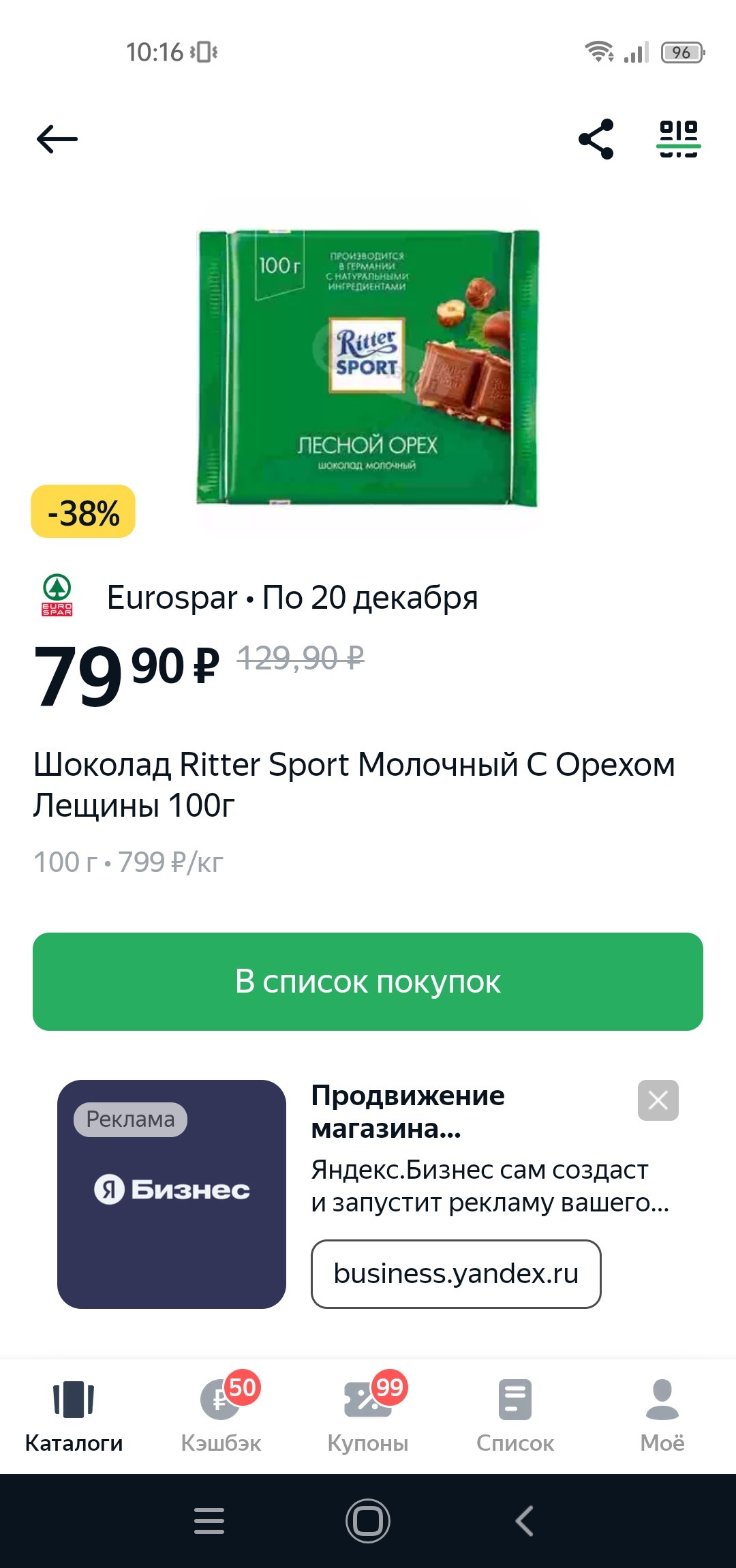736x1568 pixels.
Task: Switch to the Список tab
Action: pos(515,1415)
